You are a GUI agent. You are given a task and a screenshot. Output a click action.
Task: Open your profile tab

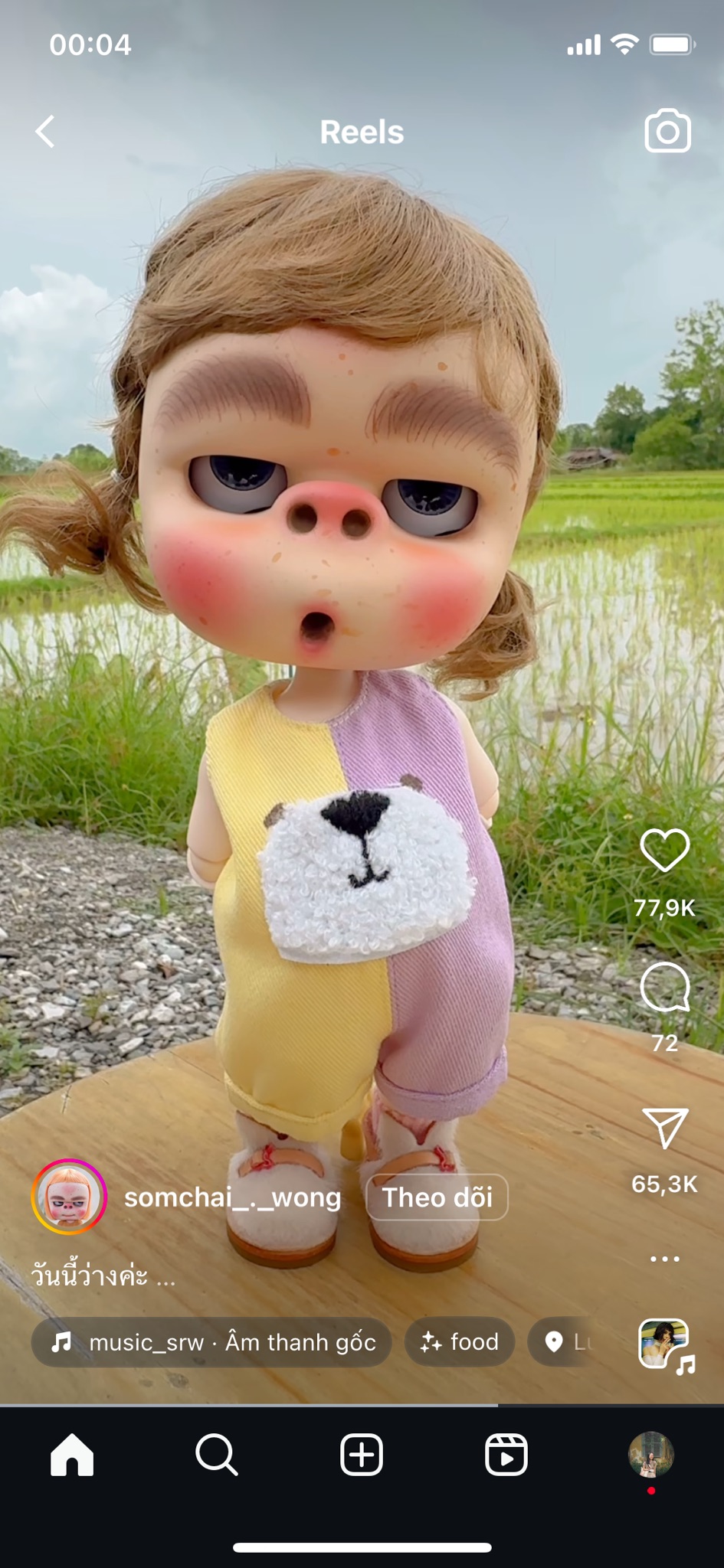pyautogui.click(x=650, y=1455)
